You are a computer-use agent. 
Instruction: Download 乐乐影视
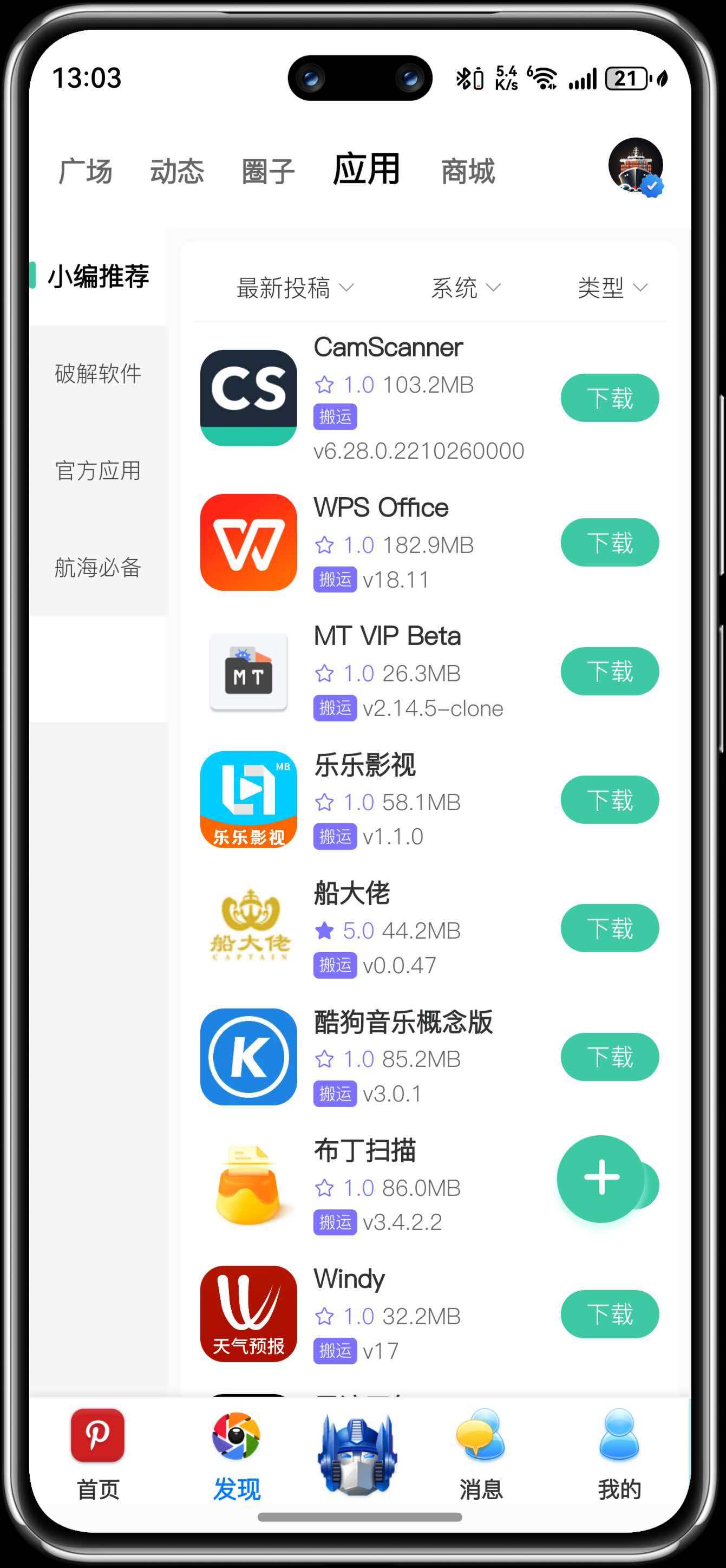[x=609, y=800]
